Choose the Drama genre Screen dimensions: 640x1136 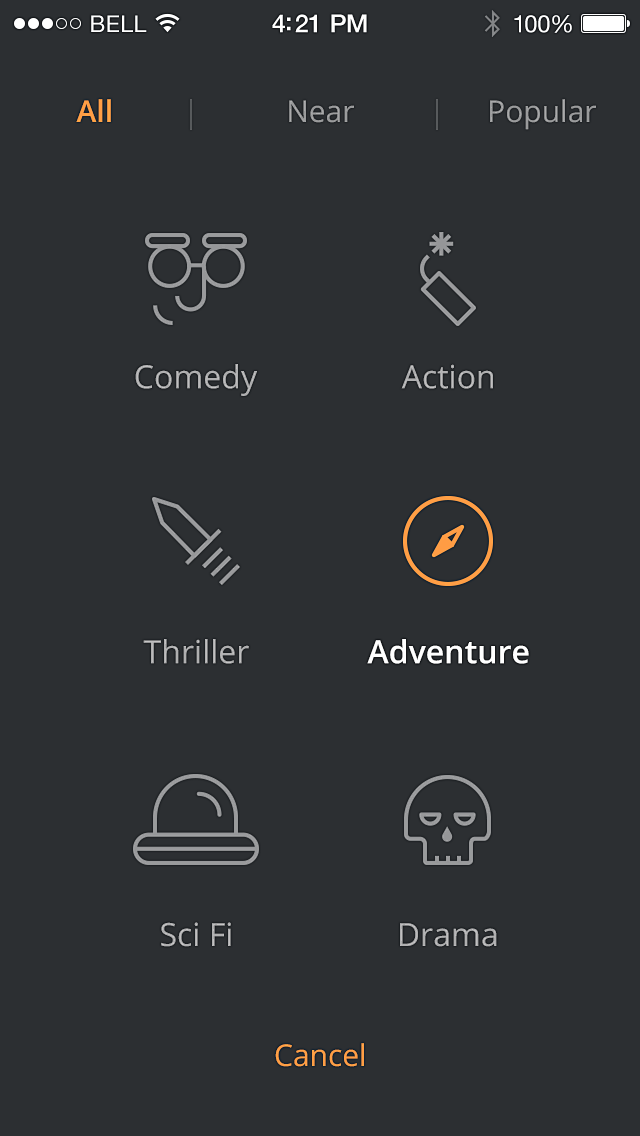coord(448,860)
